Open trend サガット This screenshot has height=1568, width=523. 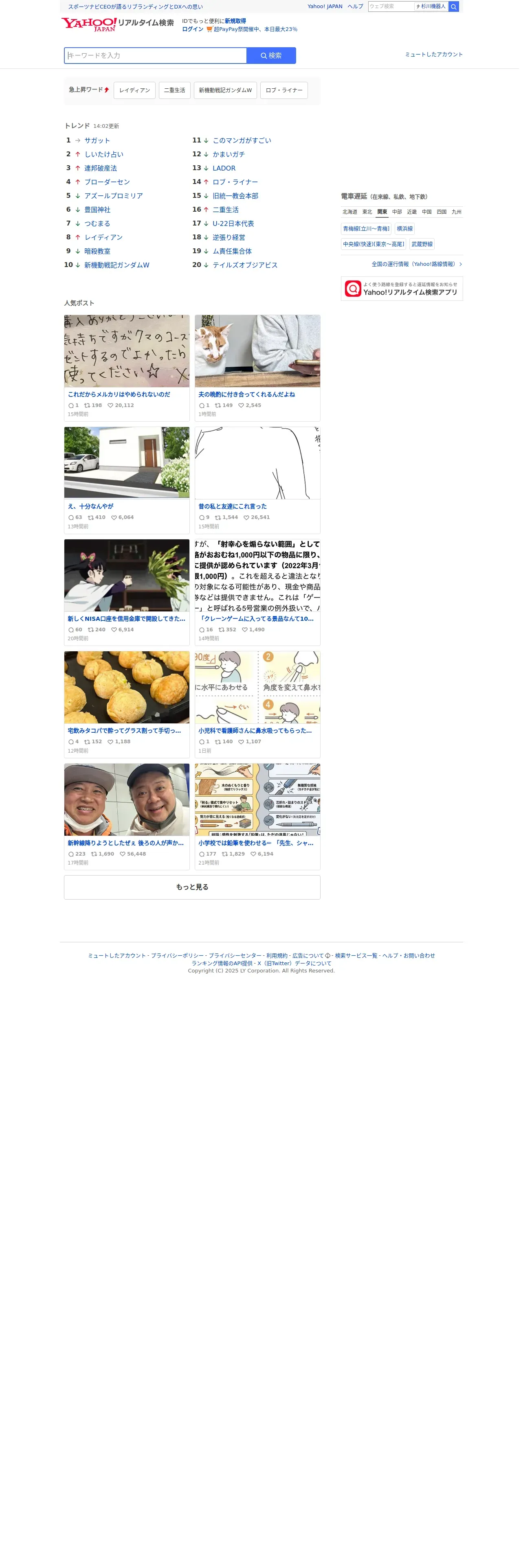pos(98,141)
